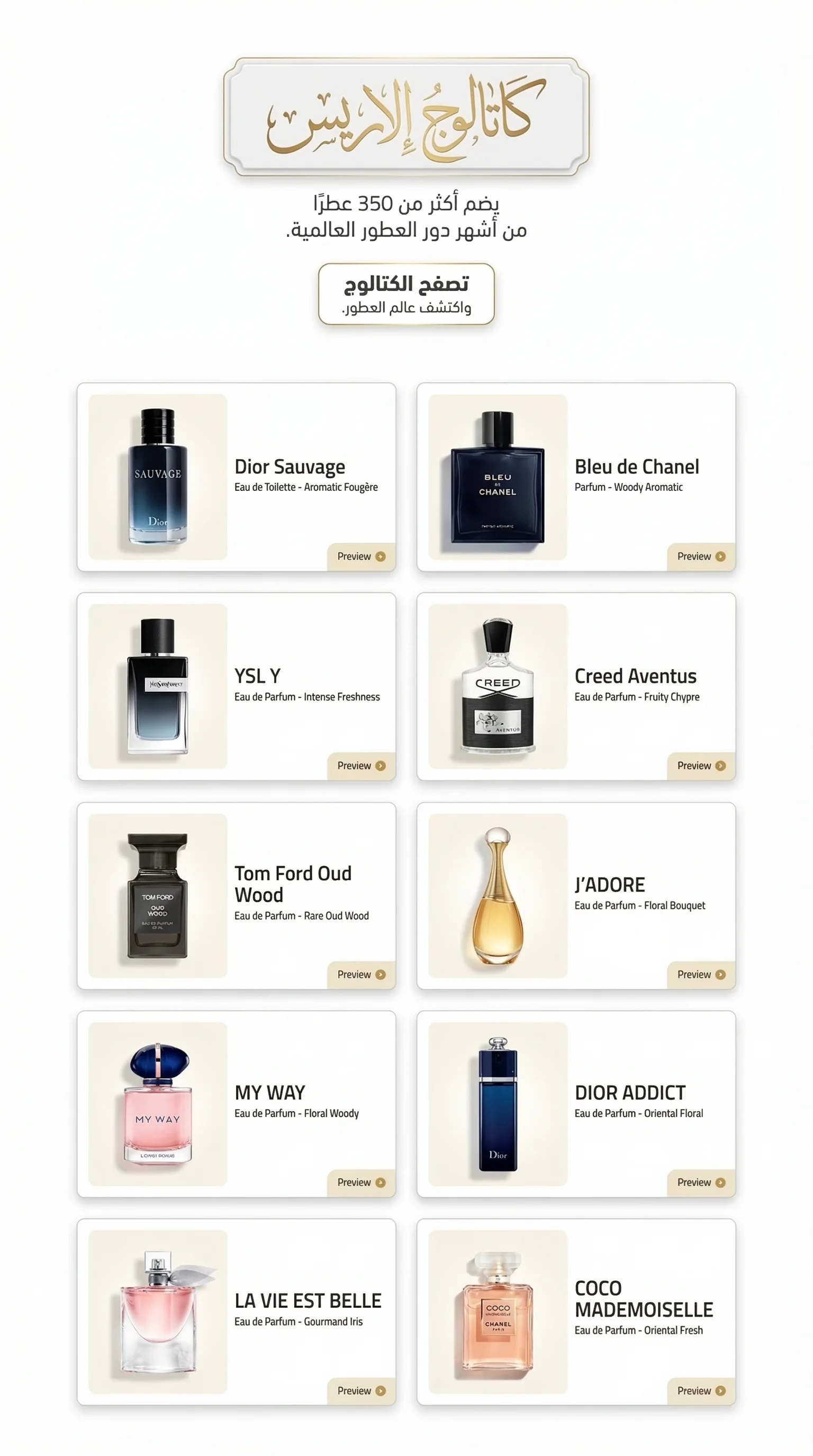The width and height of the screenshot is (813, 1456).
Task: Preview Dior Sauvage Eau de Toilette
Action: [x=360, y=556]
